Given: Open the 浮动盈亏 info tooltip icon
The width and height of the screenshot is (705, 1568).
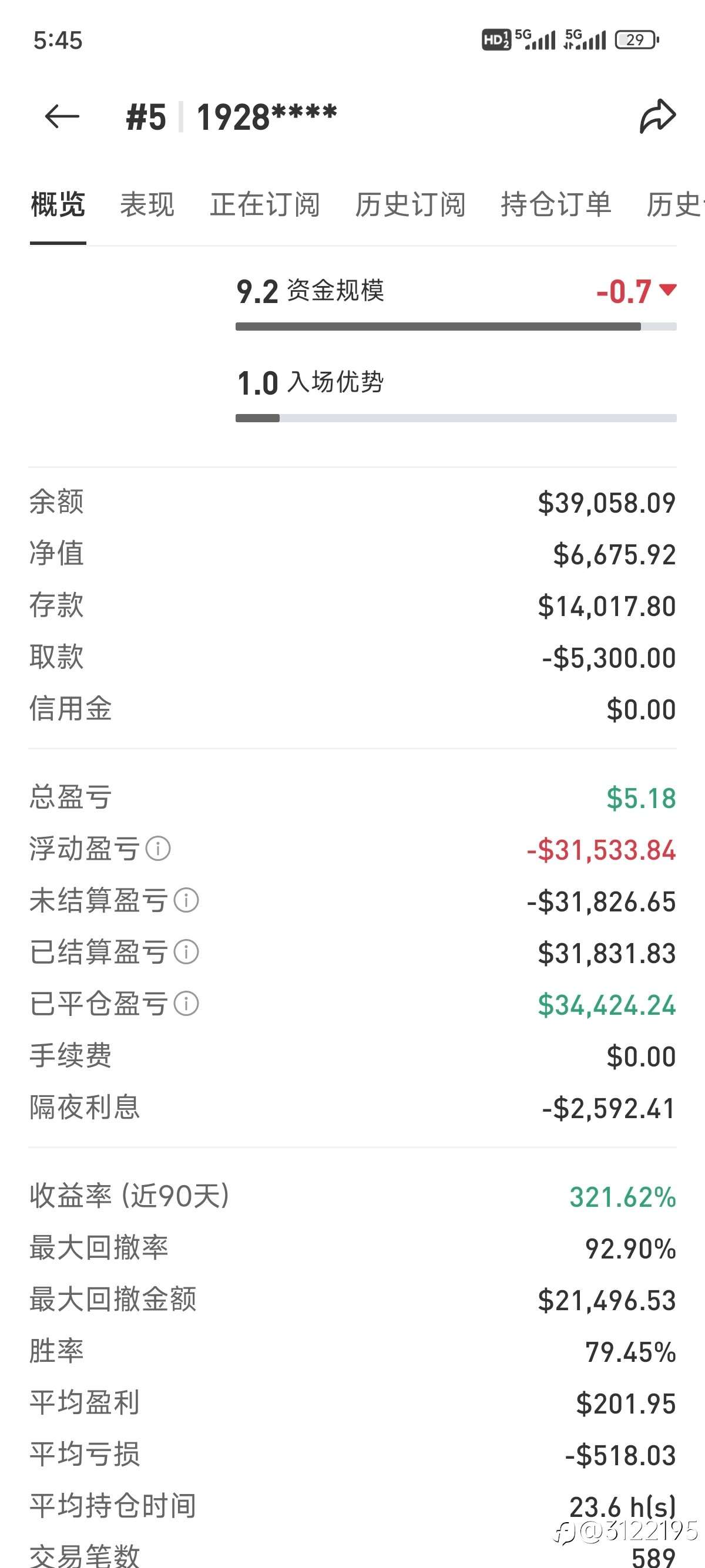Looking at the screenshot, I should point(157,848).
